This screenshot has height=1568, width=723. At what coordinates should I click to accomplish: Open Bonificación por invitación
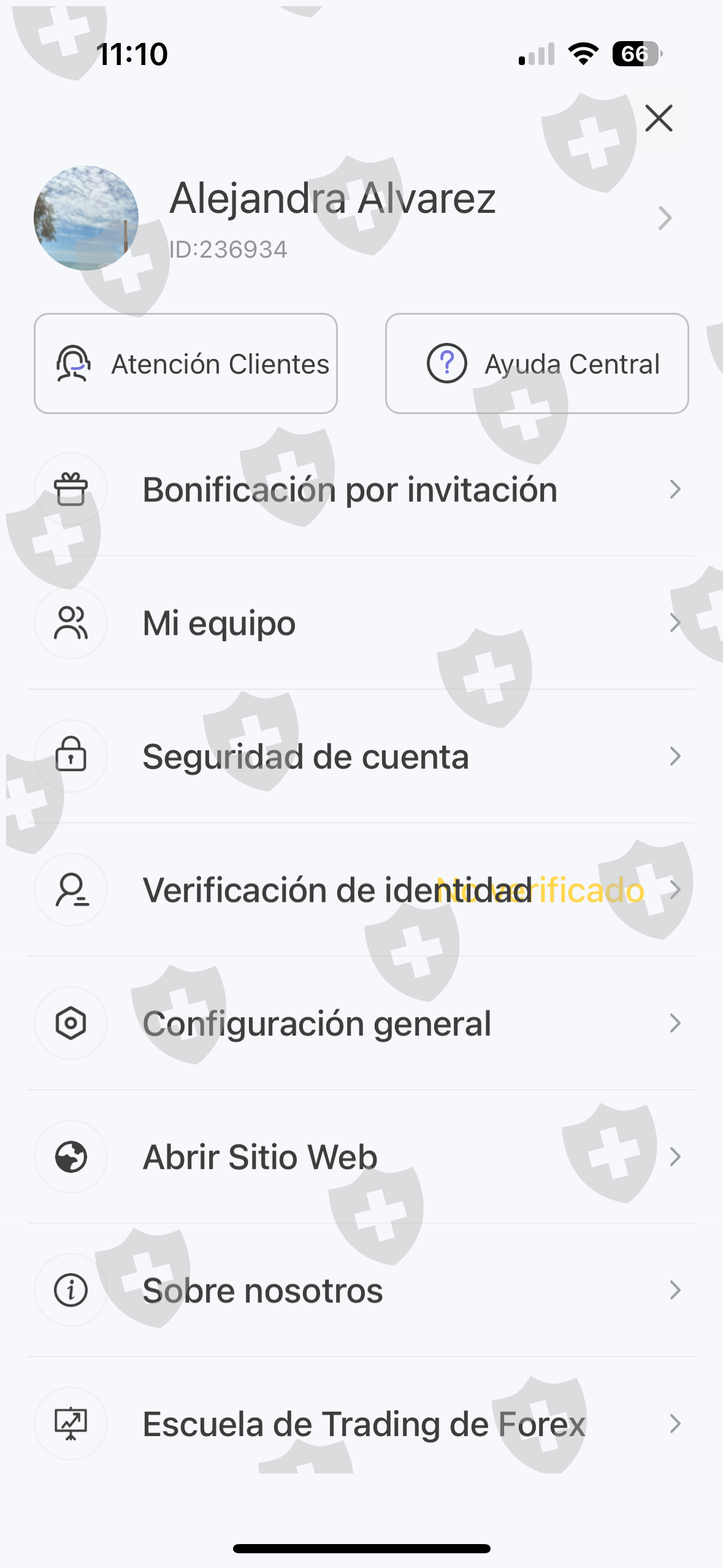point(362,490)
